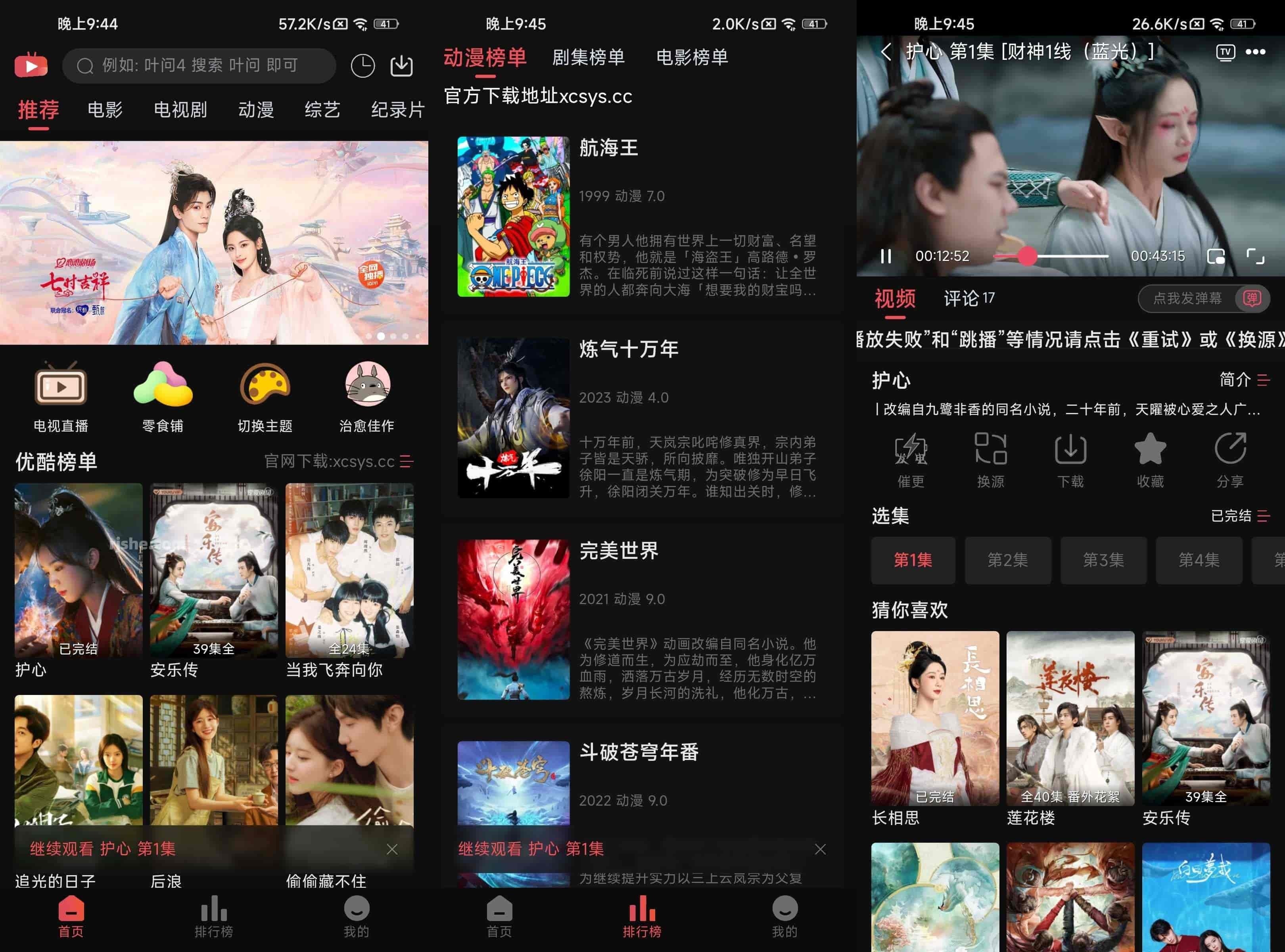Screen dimensions: 1285x952
Task: Enter fullscreen video mode
Action: tap(1255, 256)
